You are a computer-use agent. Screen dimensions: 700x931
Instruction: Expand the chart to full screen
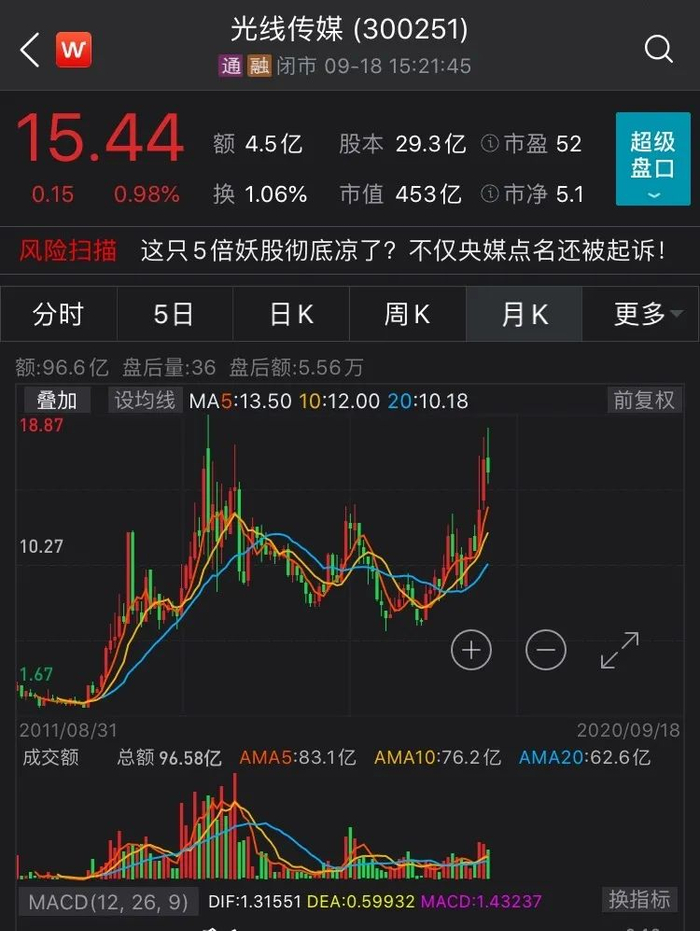[619, 650]
